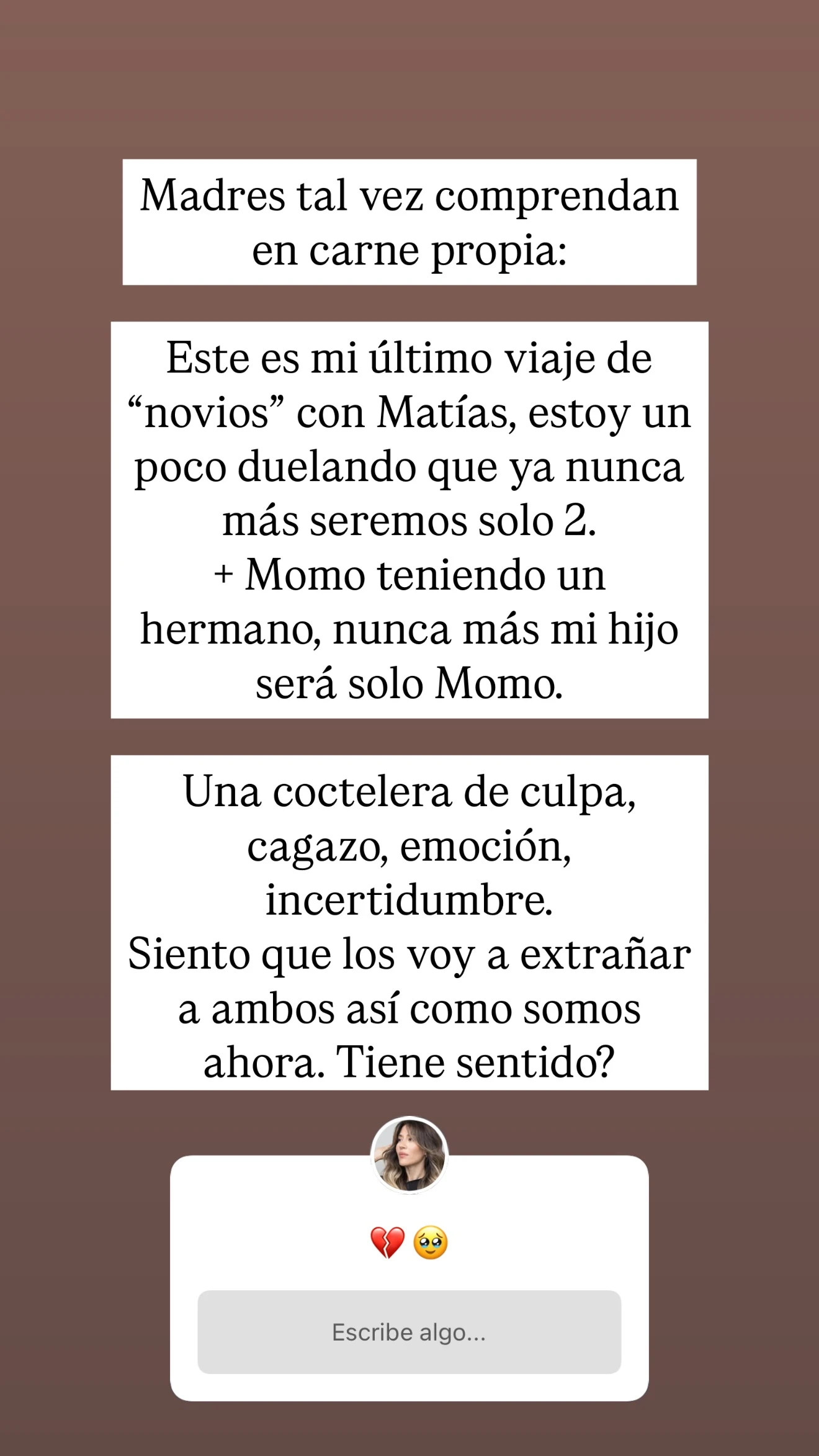Tap the circular profile avatar above the reply box
This screenshot has width=819, height=1456.
click(x=409, y=1154)
